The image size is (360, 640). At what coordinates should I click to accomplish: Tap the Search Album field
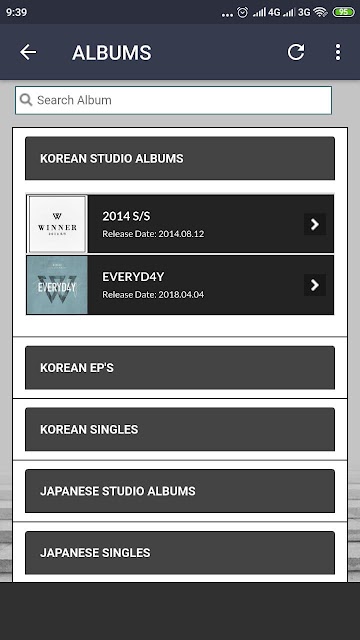point(173,100)
